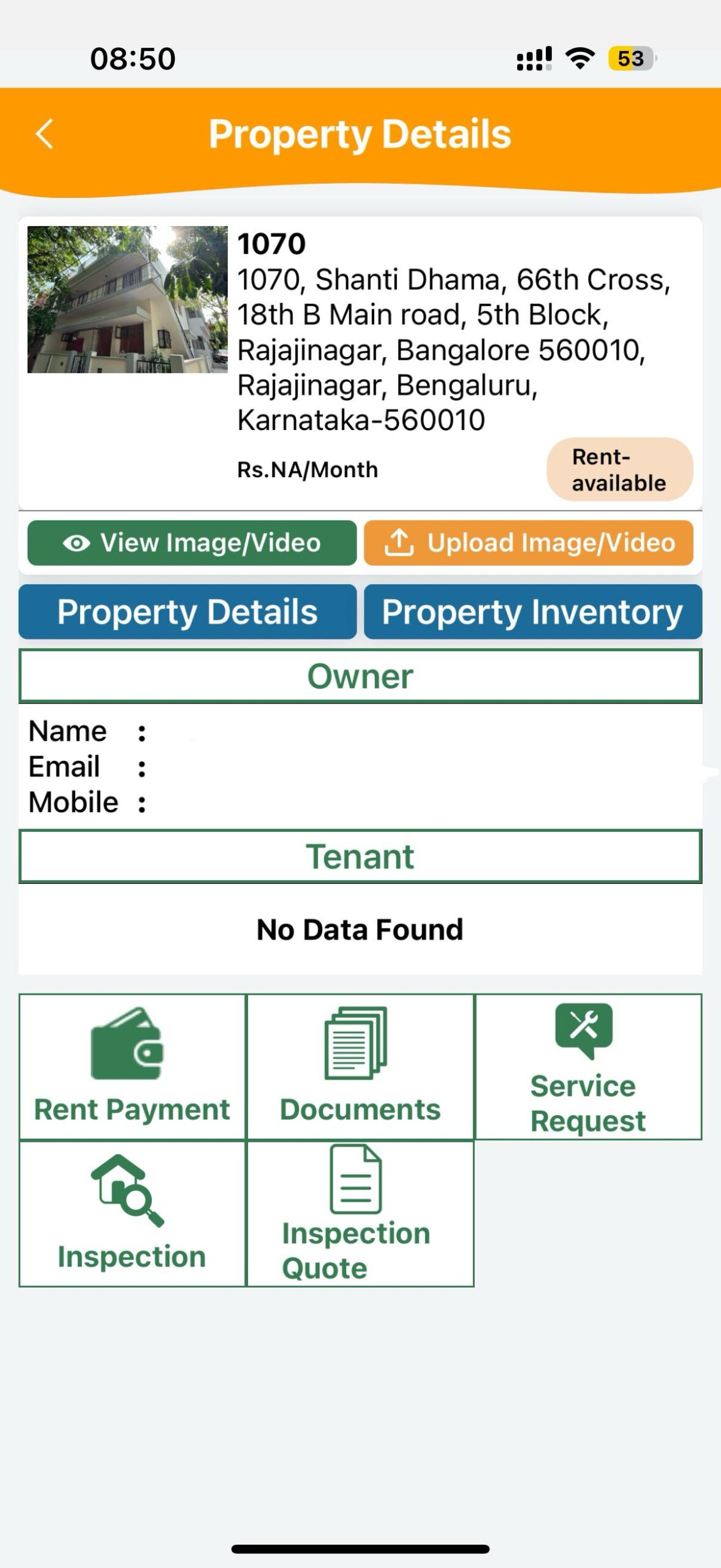Create a Service Request
This screenshot has height=1568, width=721.
click(588, 1067)
